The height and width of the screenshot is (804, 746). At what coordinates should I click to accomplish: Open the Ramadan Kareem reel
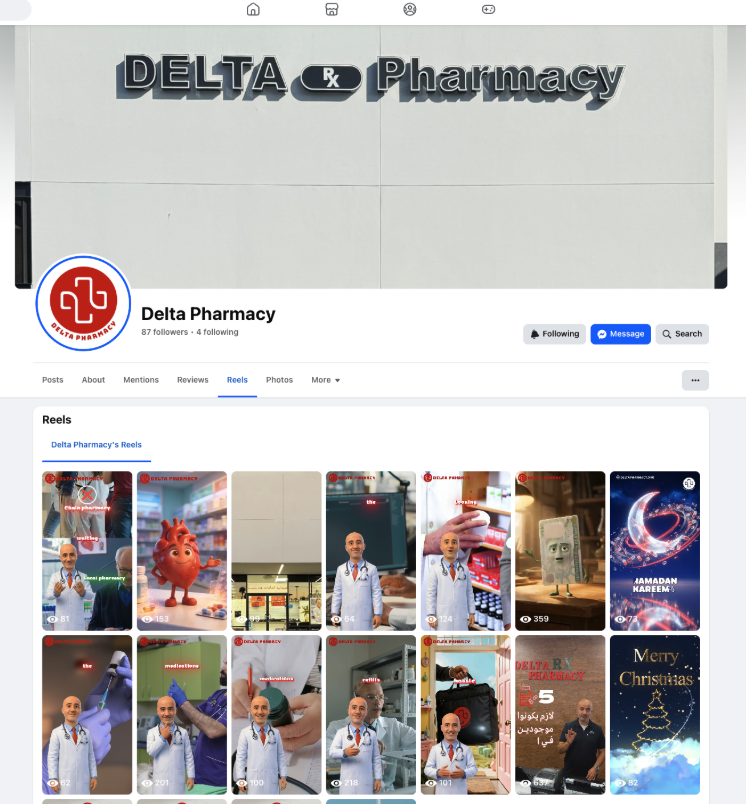tap(654, 550)
